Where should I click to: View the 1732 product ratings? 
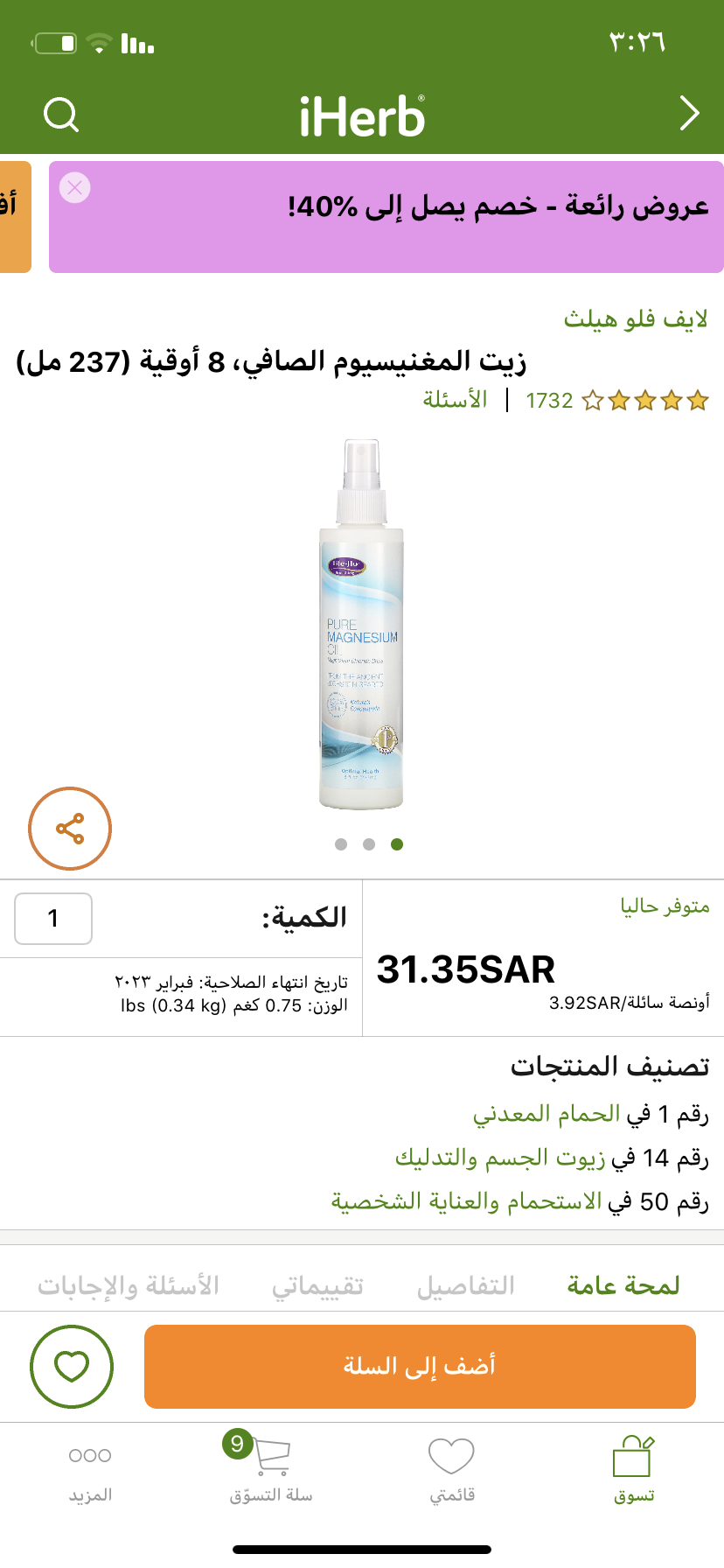point(616,401)
